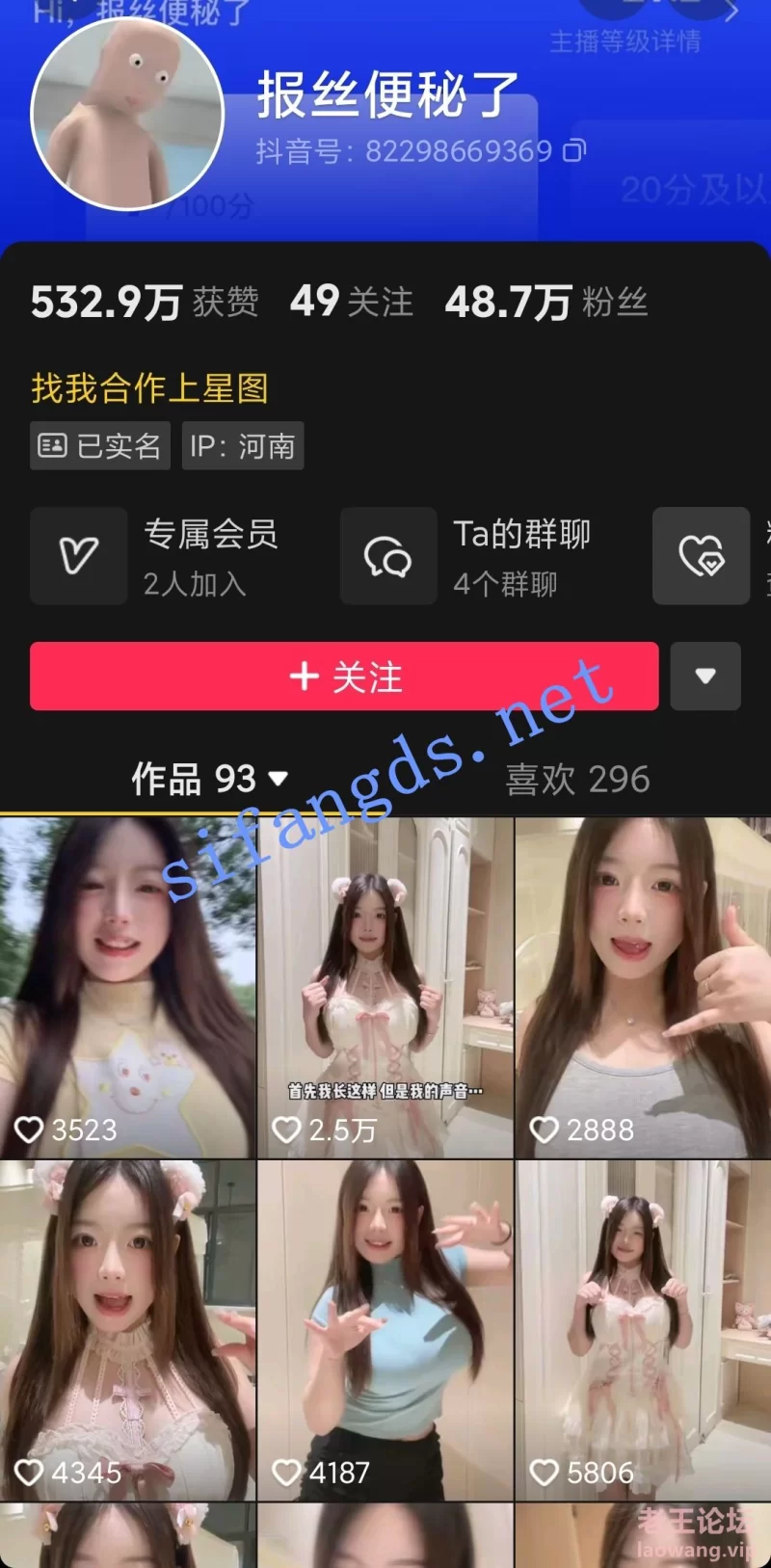
Task: Switch to the 作品 93 tab
Action: [209, 779]
